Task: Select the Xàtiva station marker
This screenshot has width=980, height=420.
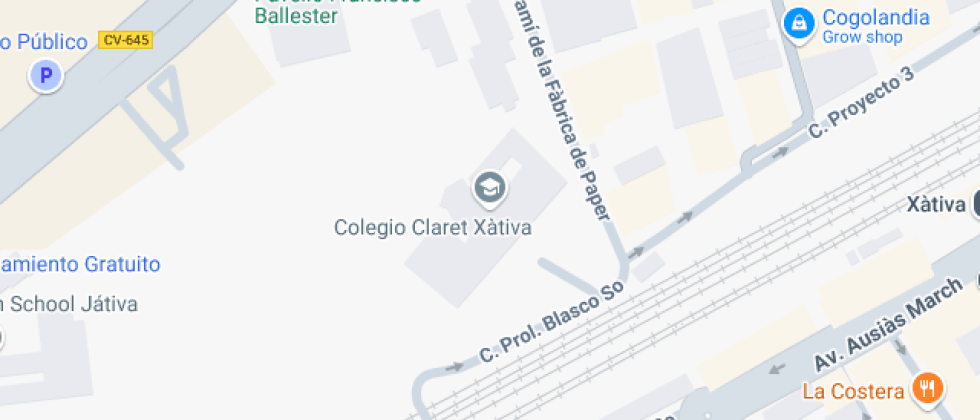Action: [x=974, y=206]
